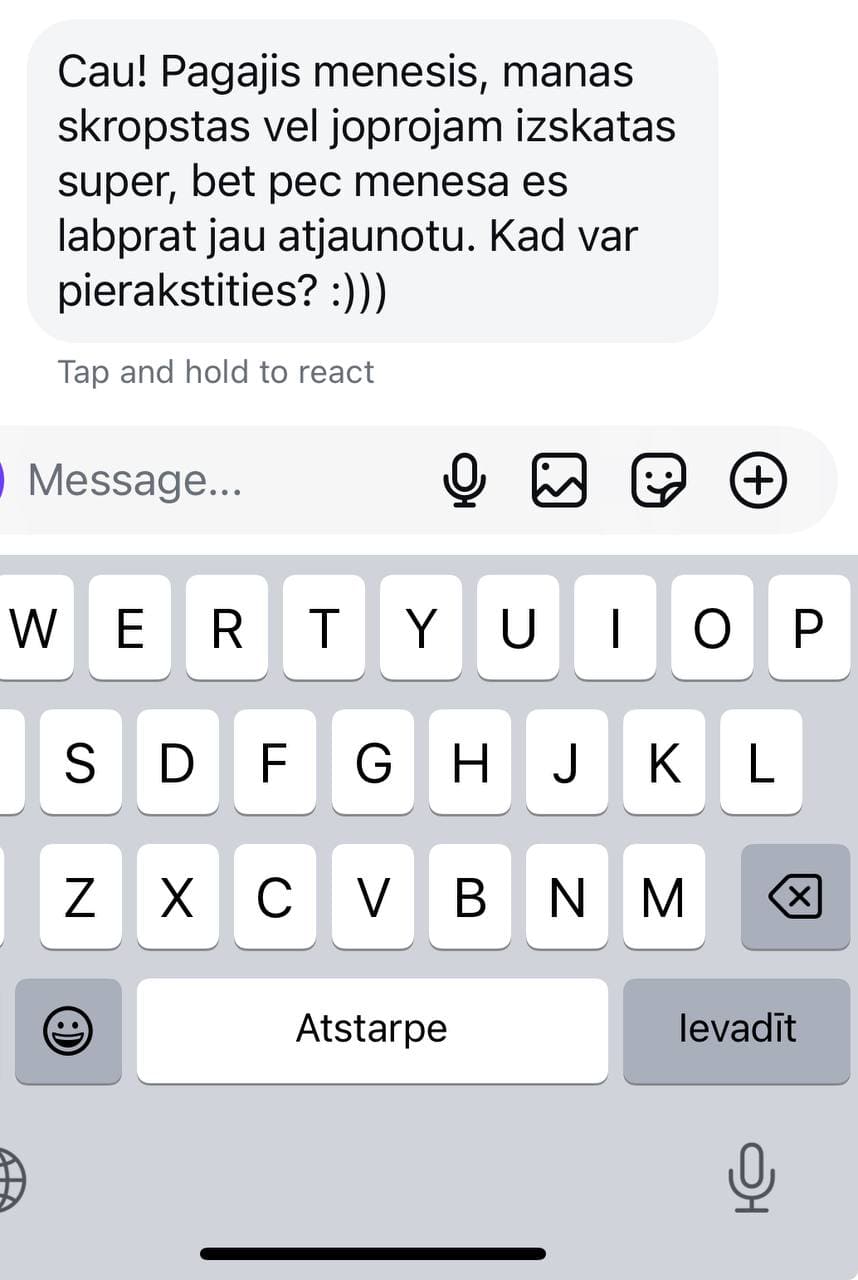Delete a character with backspace key
The image size is (858, 1280).
point(795,897)
